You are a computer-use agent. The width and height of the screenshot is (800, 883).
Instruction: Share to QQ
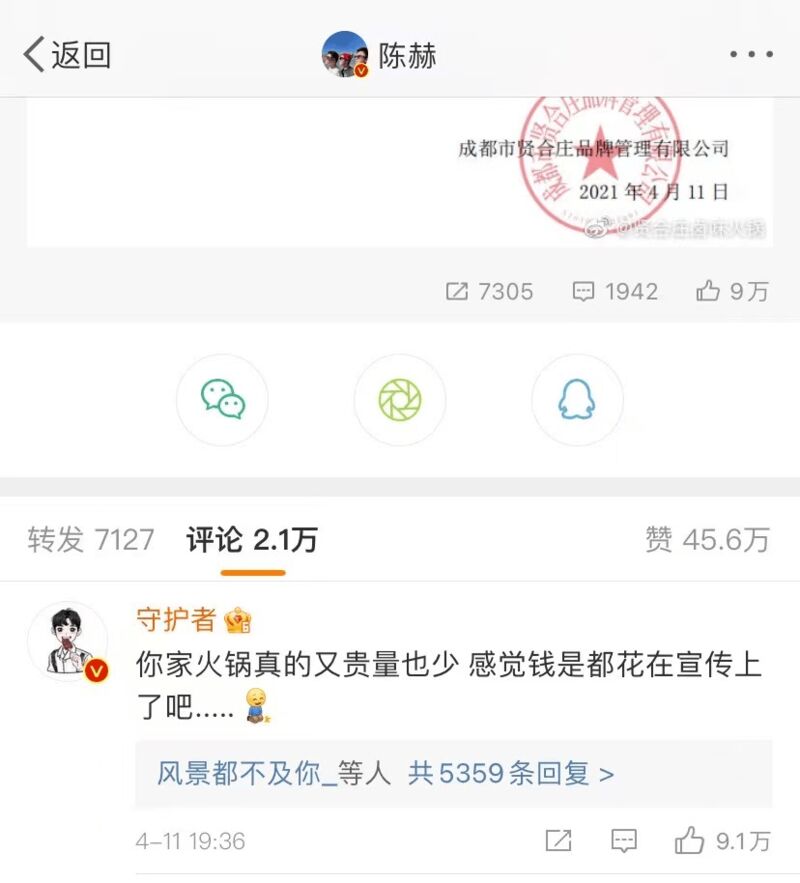coord(577,400)
